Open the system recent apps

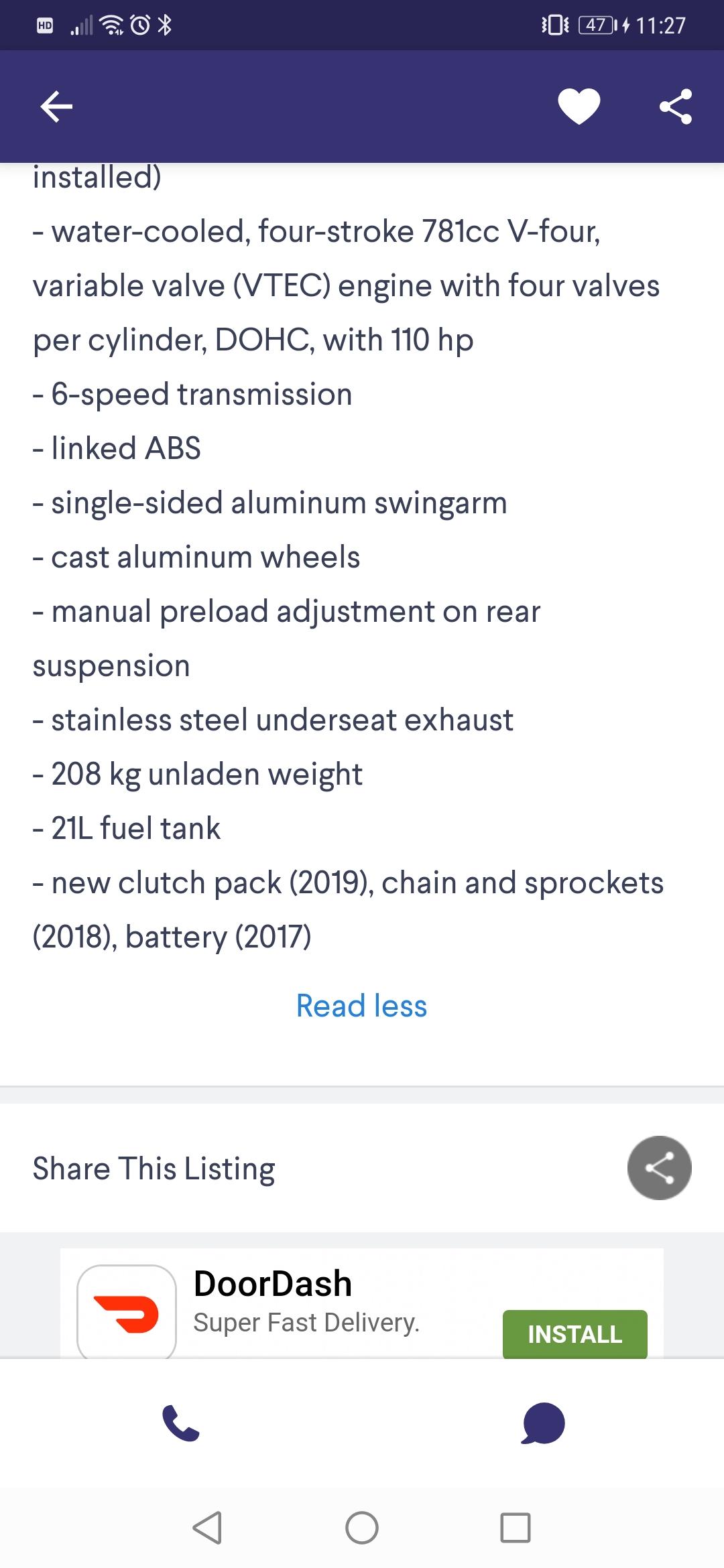pyautogui.click(x=516, y=1528)
